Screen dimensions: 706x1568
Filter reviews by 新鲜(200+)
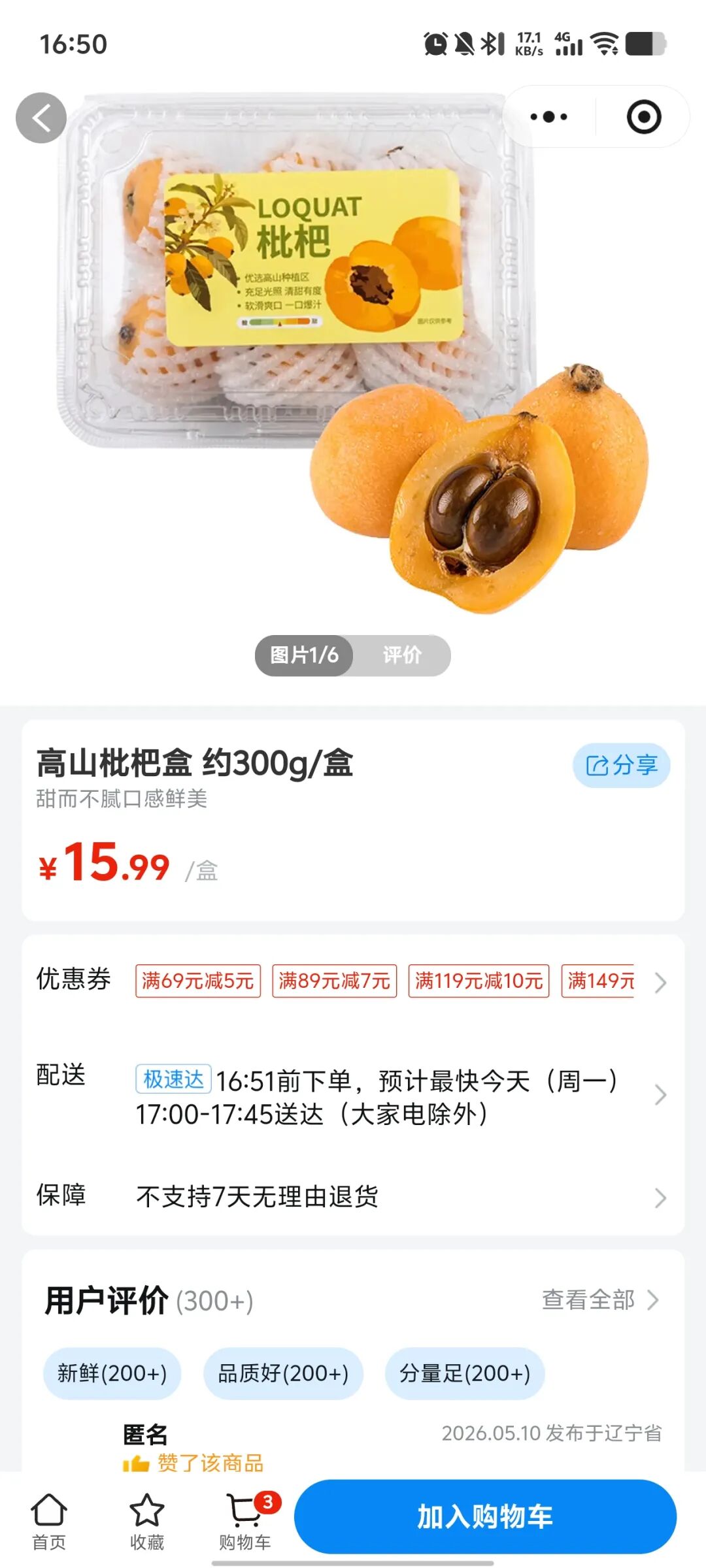point(112,1373)
